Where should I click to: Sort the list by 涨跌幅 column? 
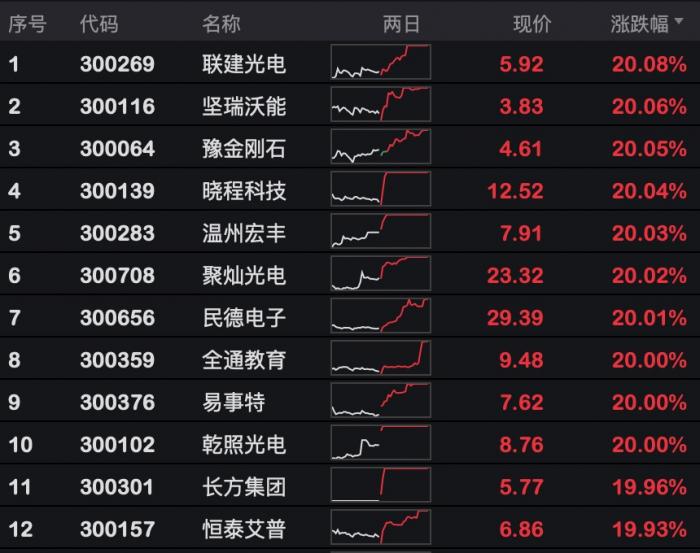[x=647, y=24]
